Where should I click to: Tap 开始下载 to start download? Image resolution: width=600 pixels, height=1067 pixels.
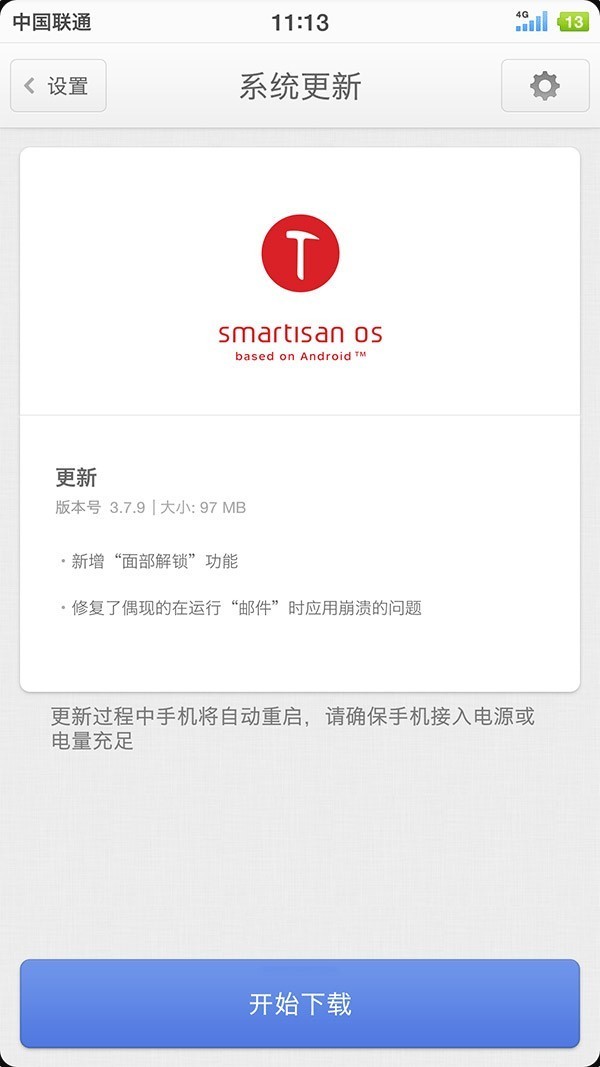coord(300,1003)
